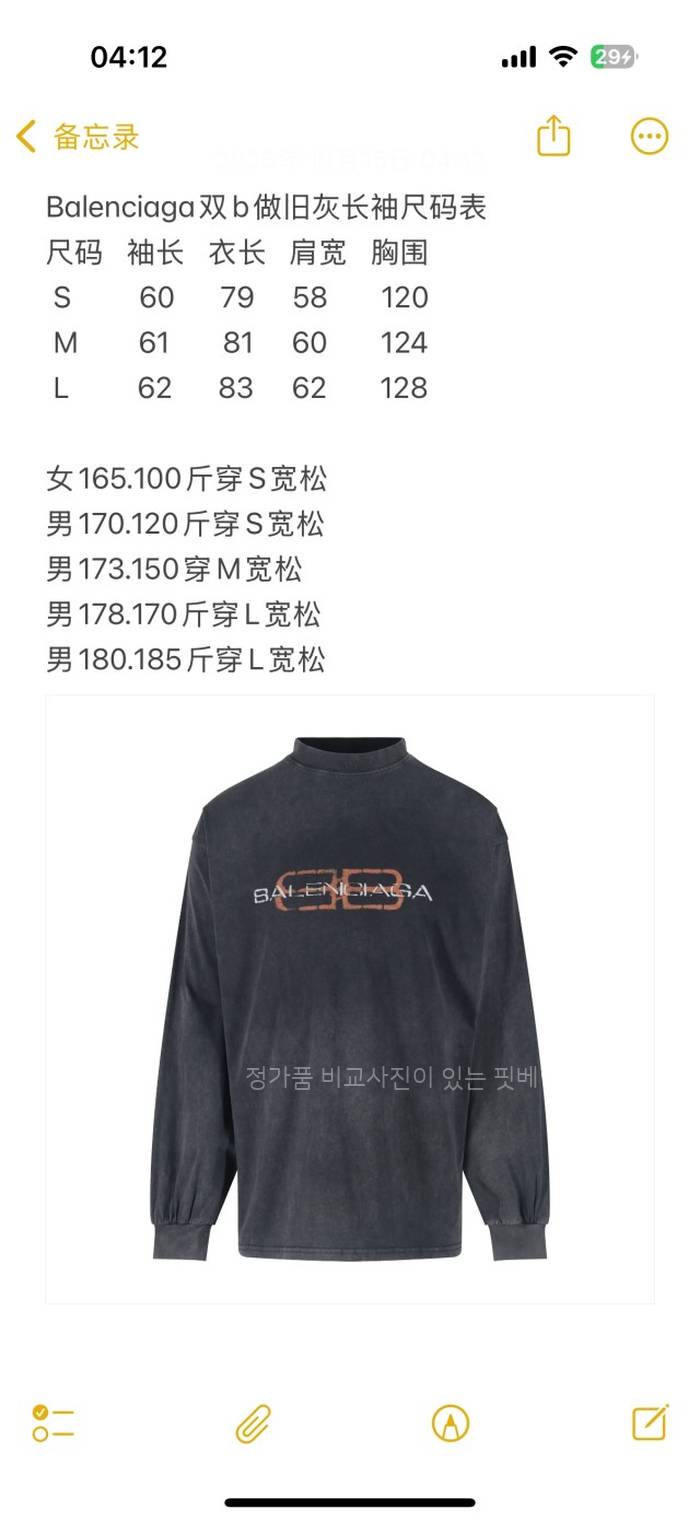This screenshot has height=1521, width=700.
Task: Open the markup pen tool
Action: point(450,1422)
